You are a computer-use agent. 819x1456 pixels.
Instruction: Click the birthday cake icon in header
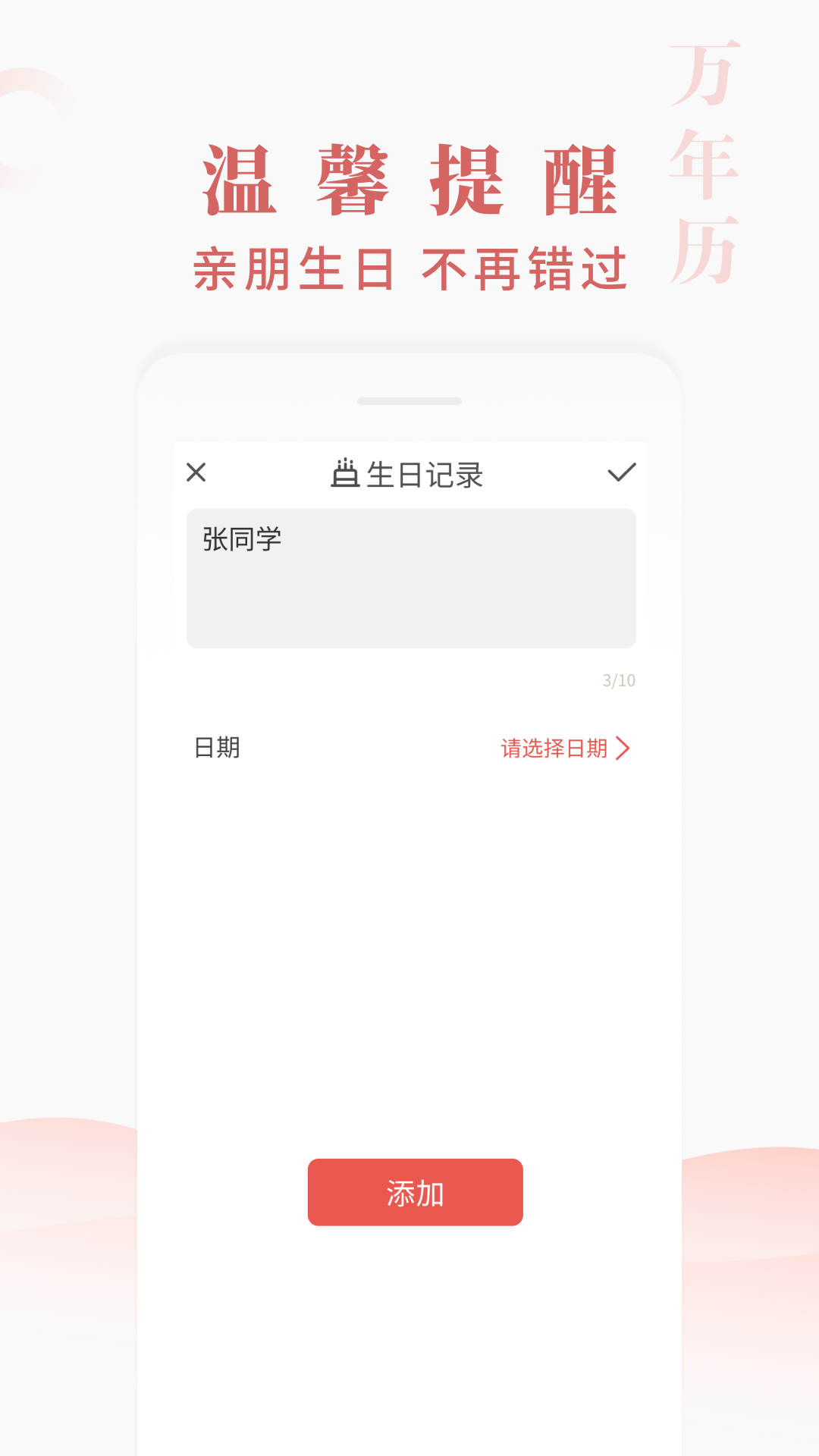[x=345, y=472]
